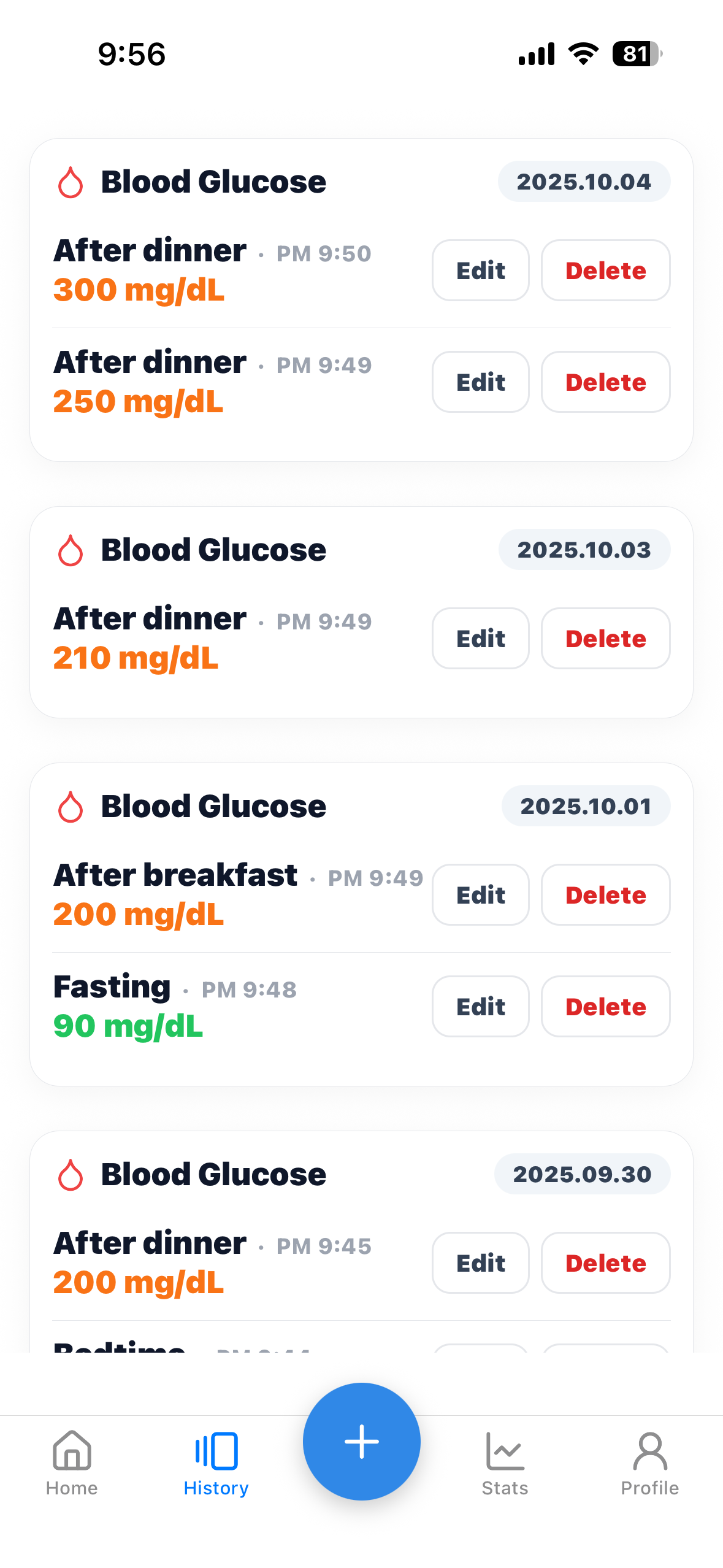Delete the 300 mg/dL after dinner entry
723x1568 pixels.
[605, 271]
